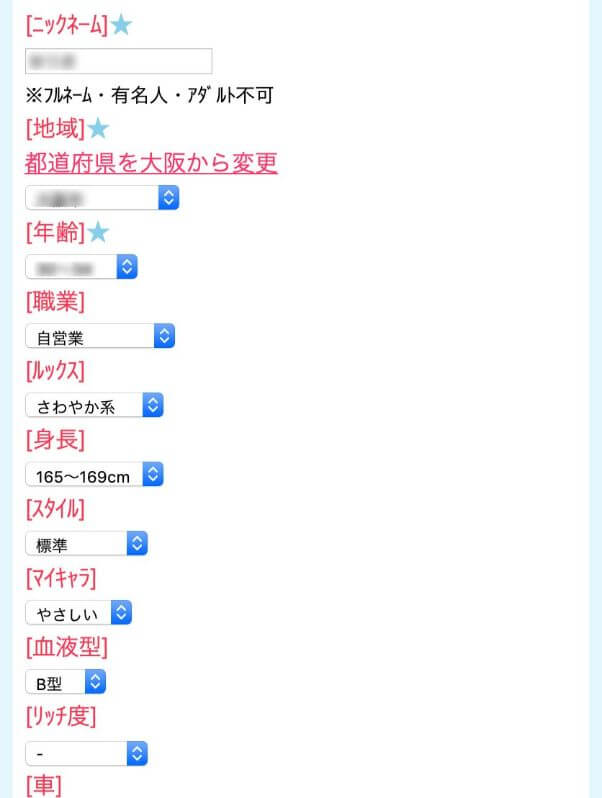The width and height of the screenshot is (602, 798).
Task: Tap the nickname text field
Action: (118, 61)
